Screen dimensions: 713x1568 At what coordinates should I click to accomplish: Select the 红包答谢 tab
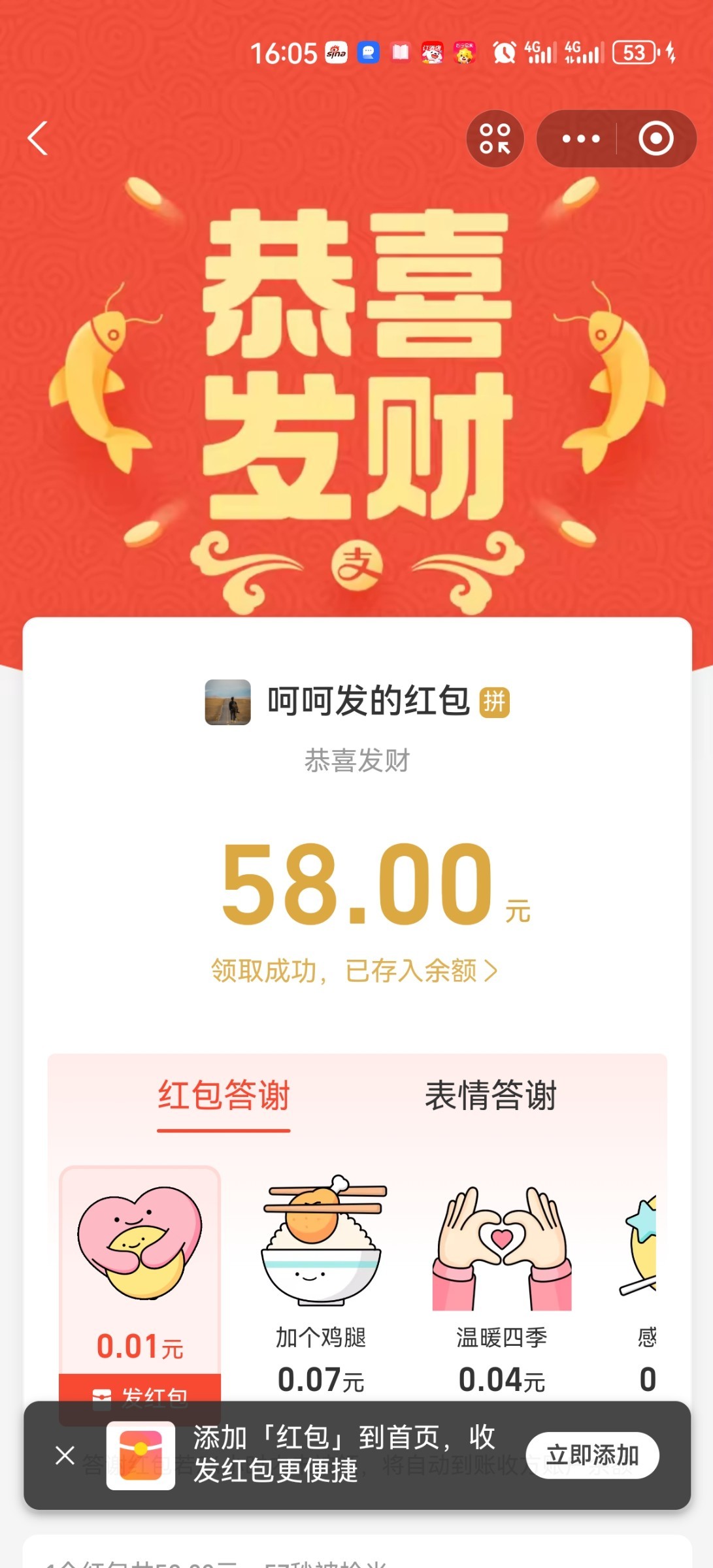pyautogui.click(x=224, y=1096)
